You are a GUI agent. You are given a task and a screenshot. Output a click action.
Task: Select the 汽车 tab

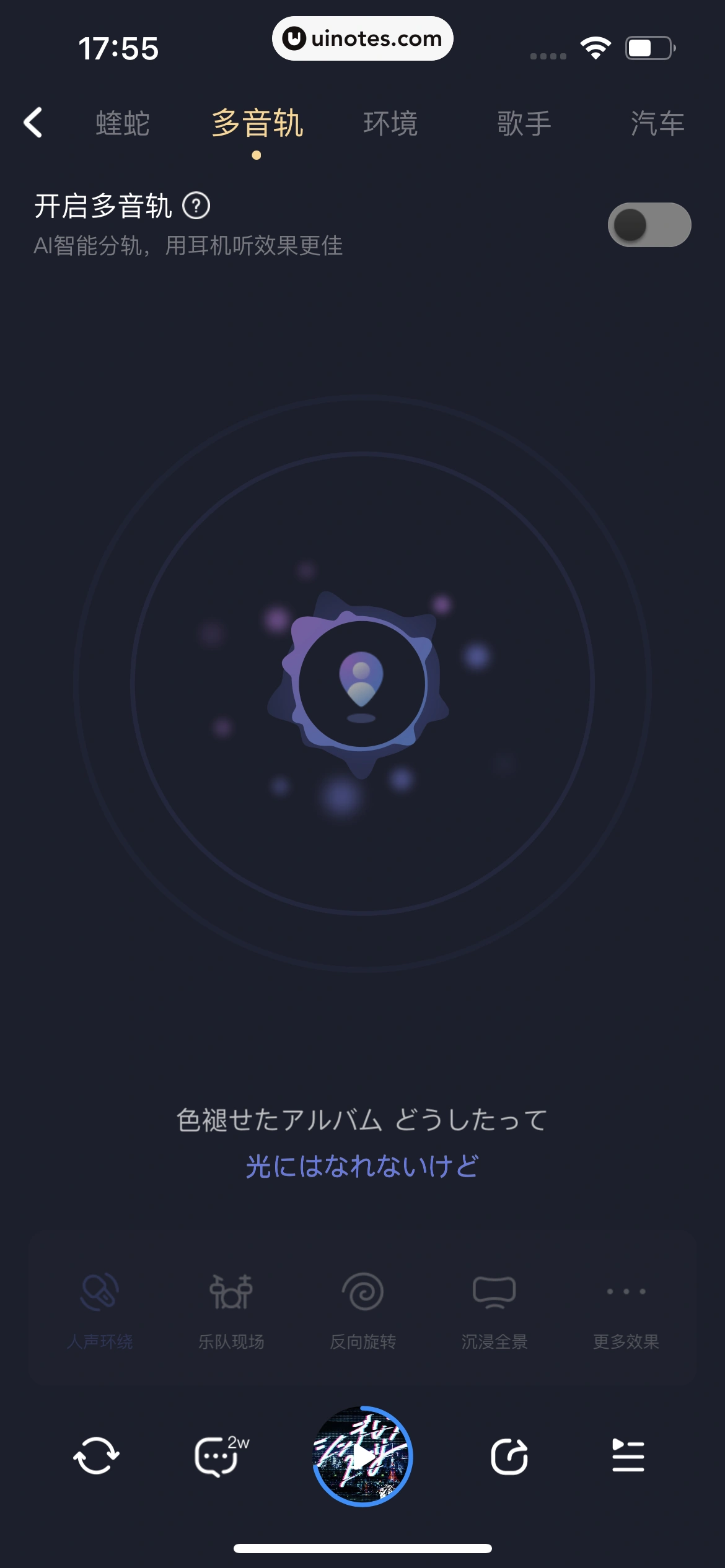point(657,123)
